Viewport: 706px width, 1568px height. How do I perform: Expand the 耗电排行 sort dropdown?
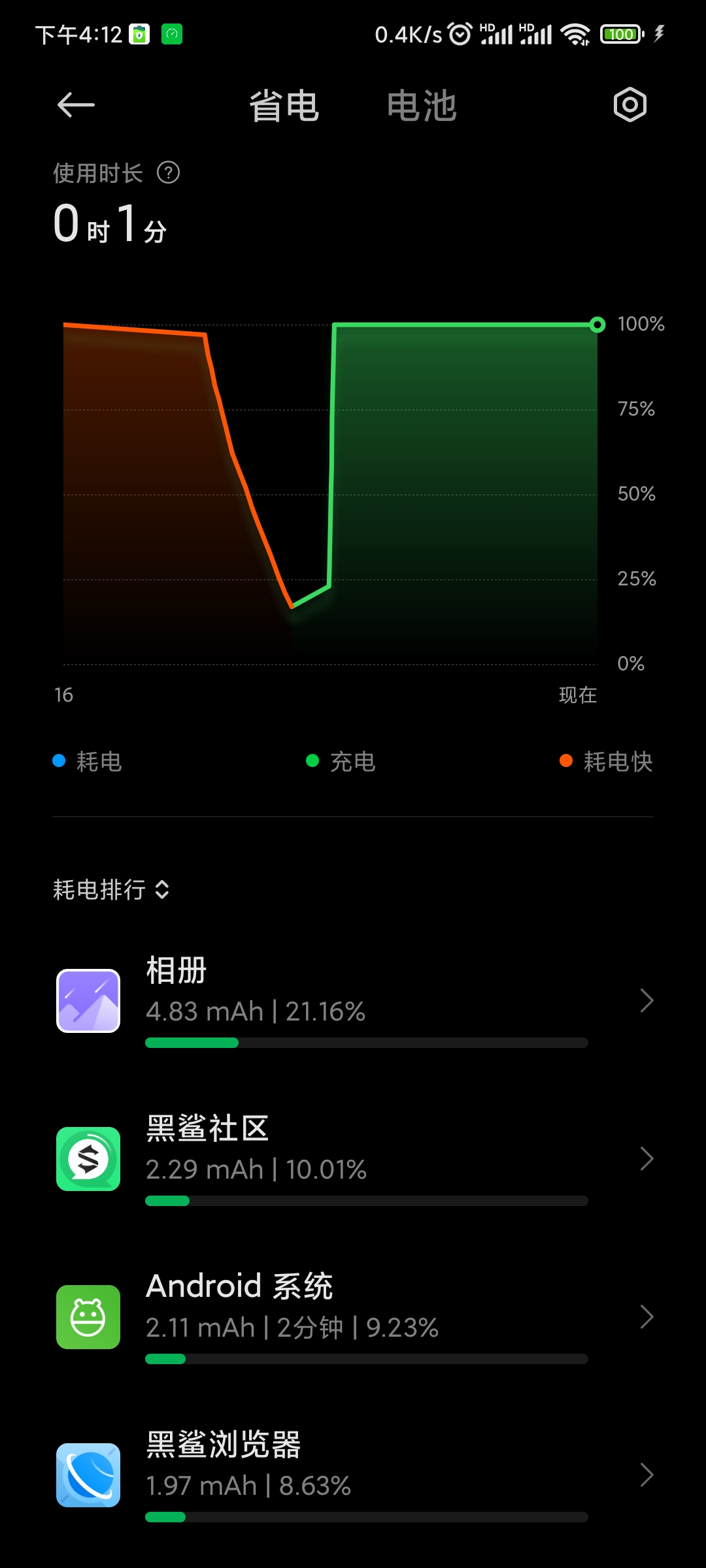tap(111, 889)
